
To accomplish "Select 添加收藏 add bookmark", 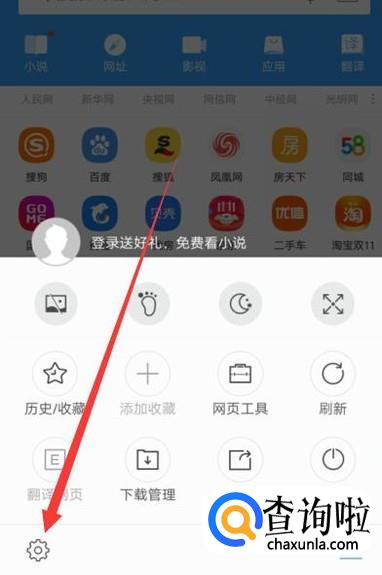I will [147, 384].
